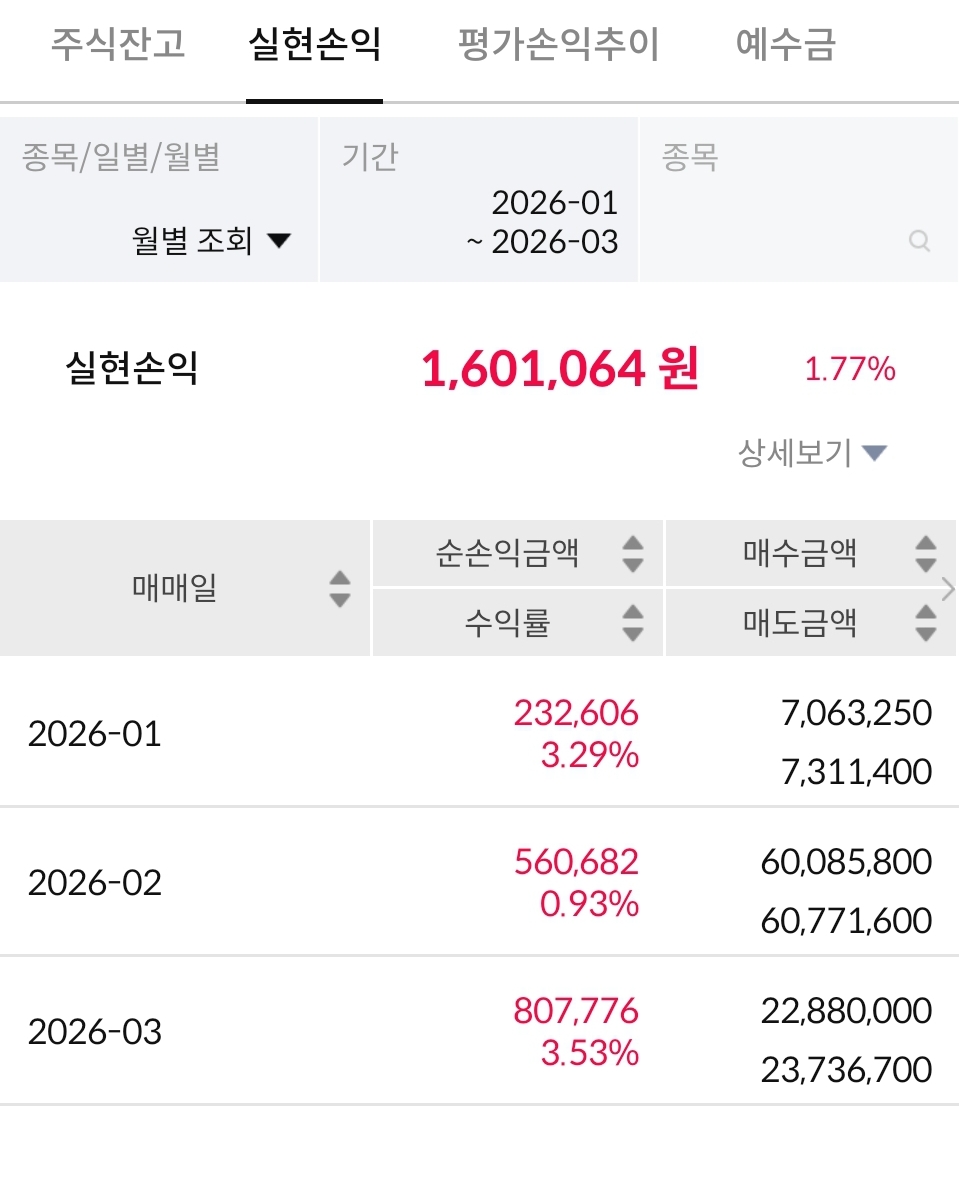Viewport: 959px width, 1192px height.
Task: Show more columns with the right arrow
Action: (948, 589)
